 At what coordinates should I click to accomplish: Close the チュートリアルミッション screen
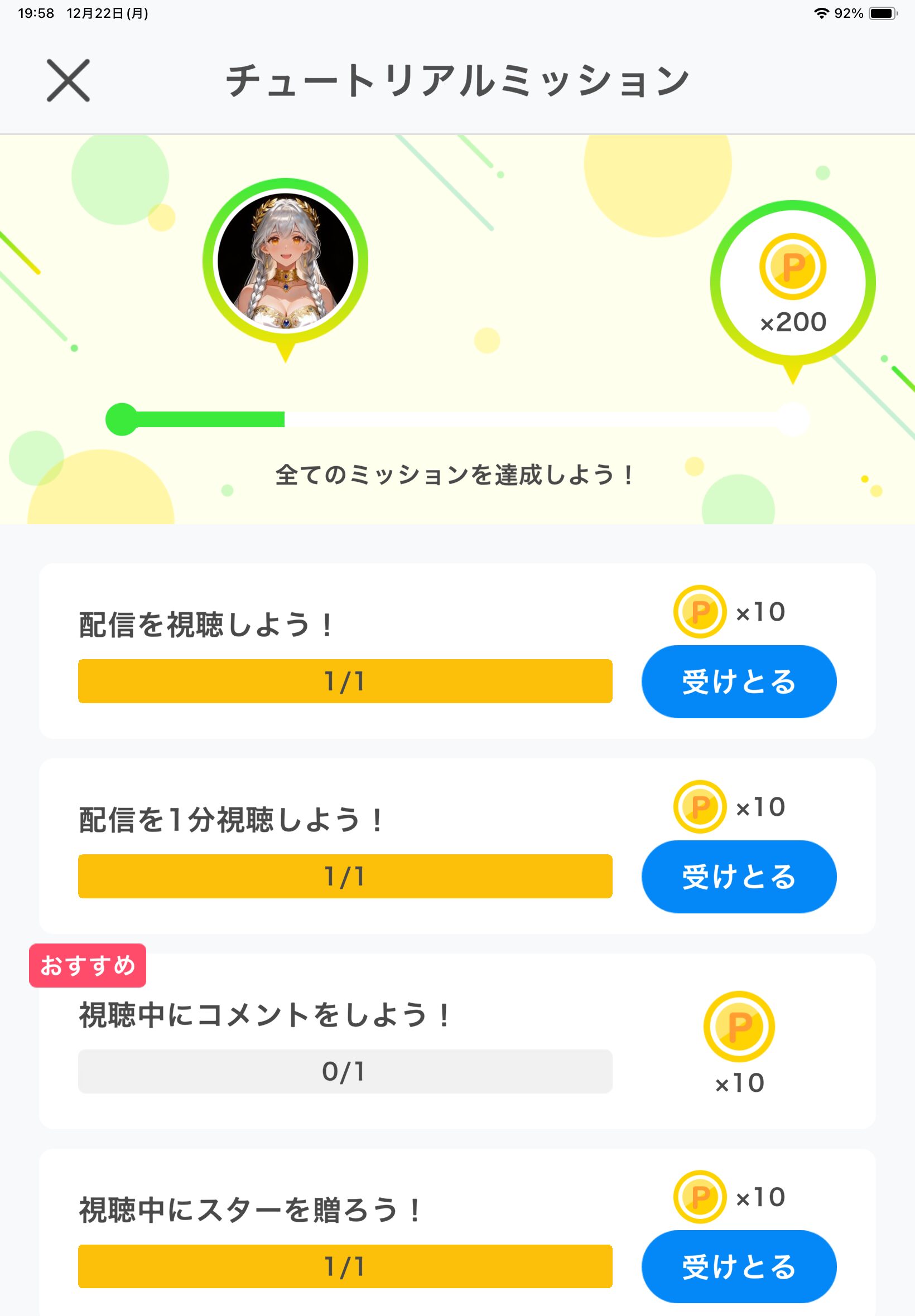(x=68, y=80)
